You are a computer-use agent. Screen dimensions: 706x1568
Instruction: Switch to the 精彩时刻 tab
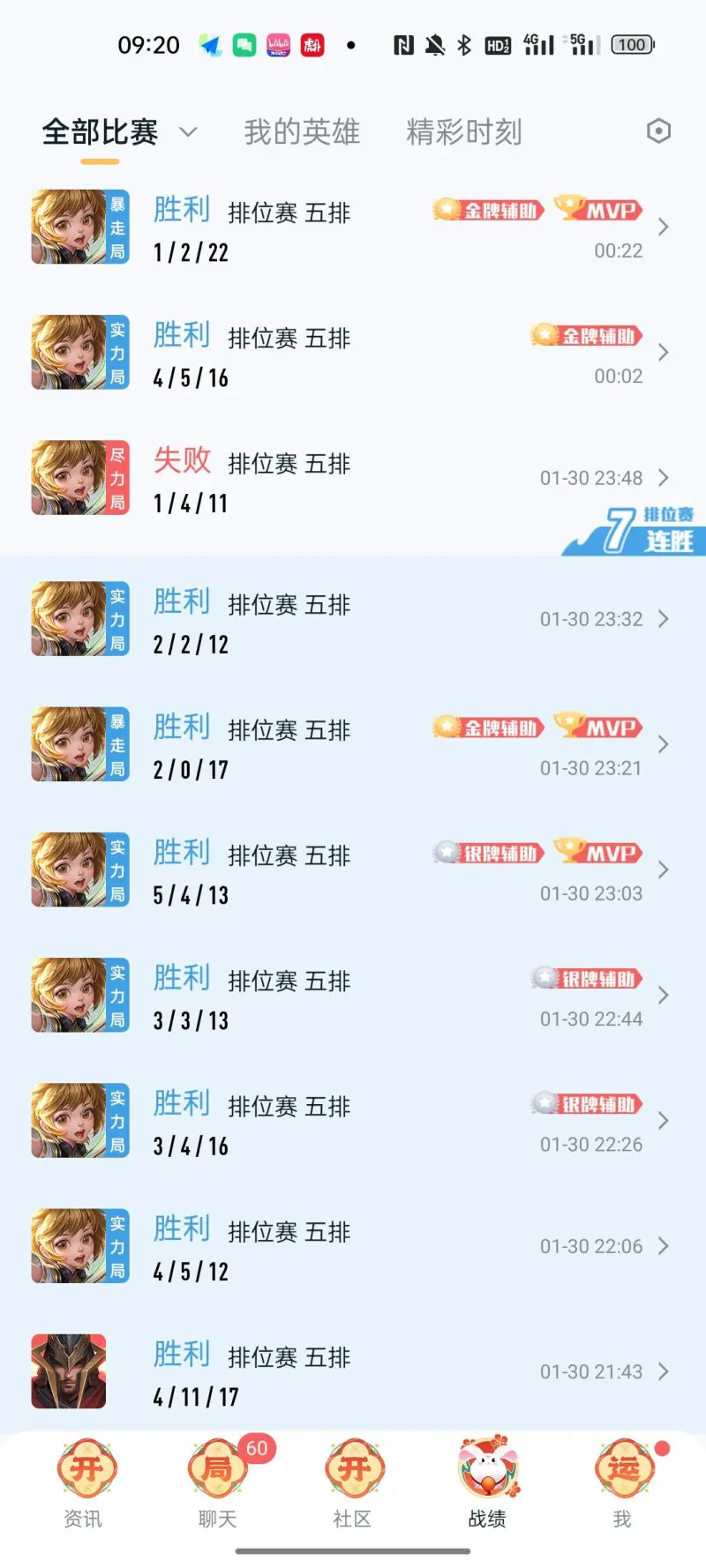464,132
